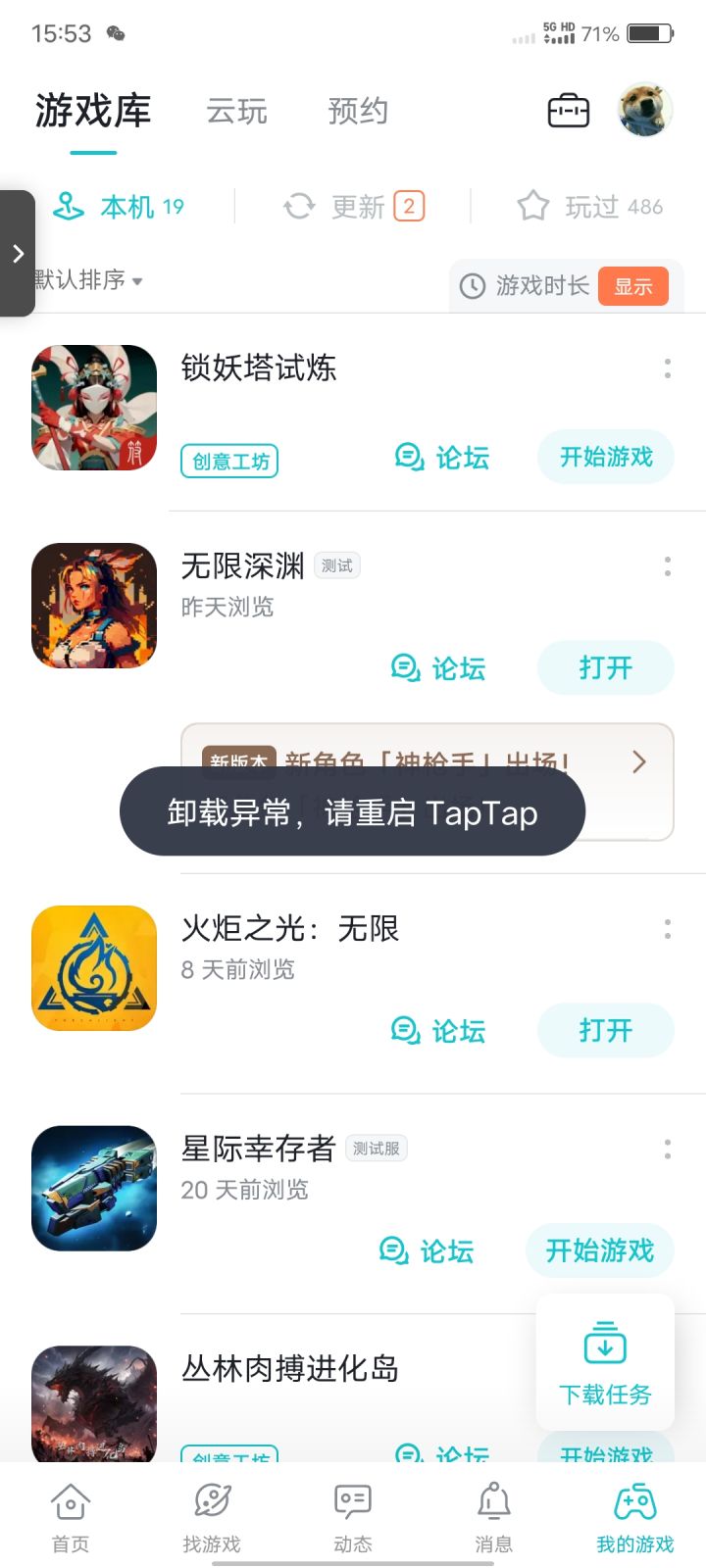
Task: Select the 更新 sub-tab
Action: (353, 207)
